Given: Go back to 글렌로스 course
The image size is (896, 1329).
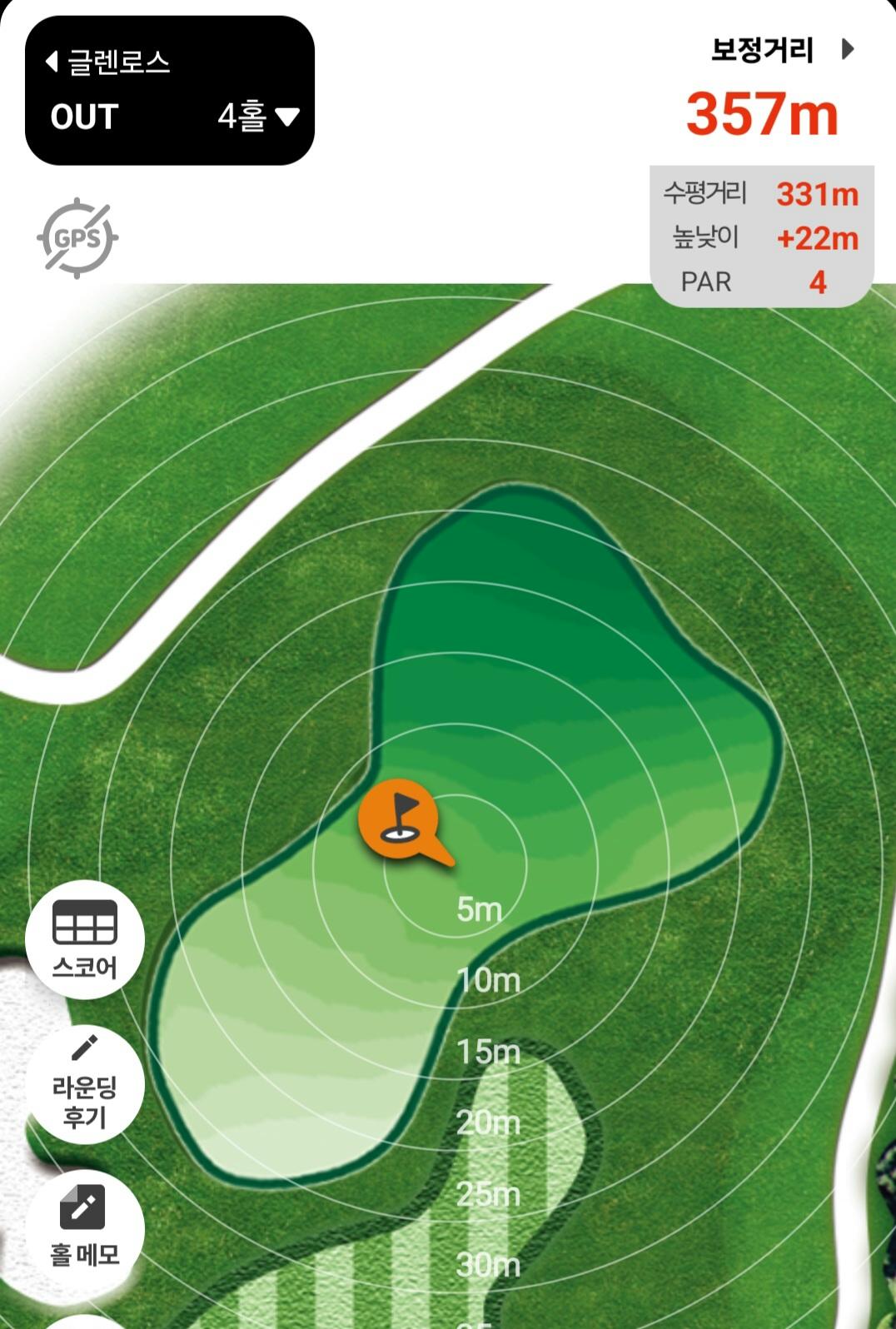Looking at the screenshot, I should pos(108,62).
